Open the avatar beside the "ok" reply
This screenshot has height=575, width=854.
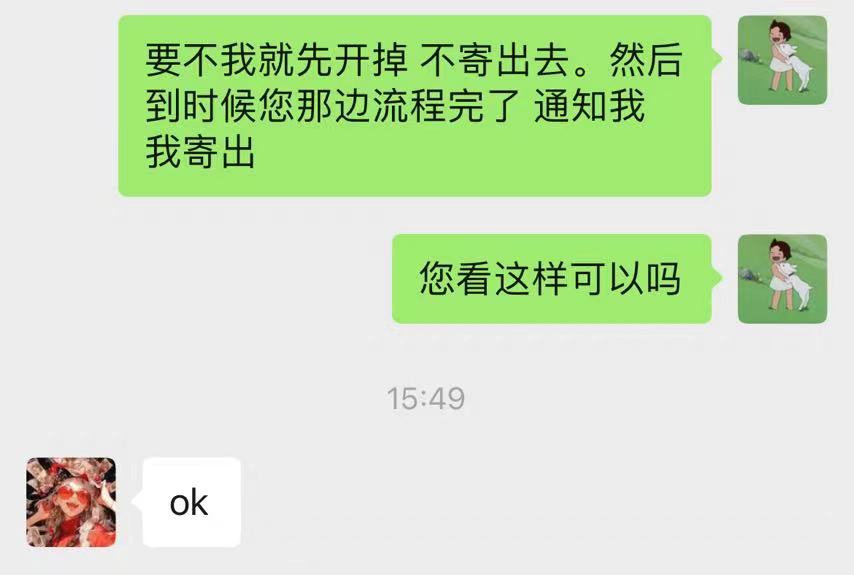click(71, 502)
